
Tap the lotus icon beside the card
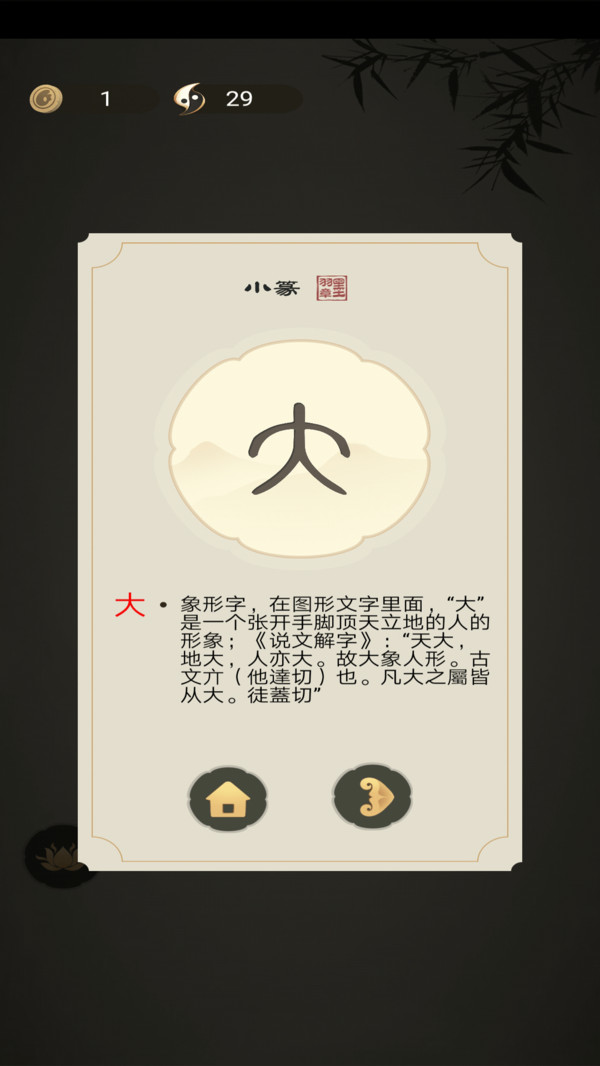(x=54, y=856)
